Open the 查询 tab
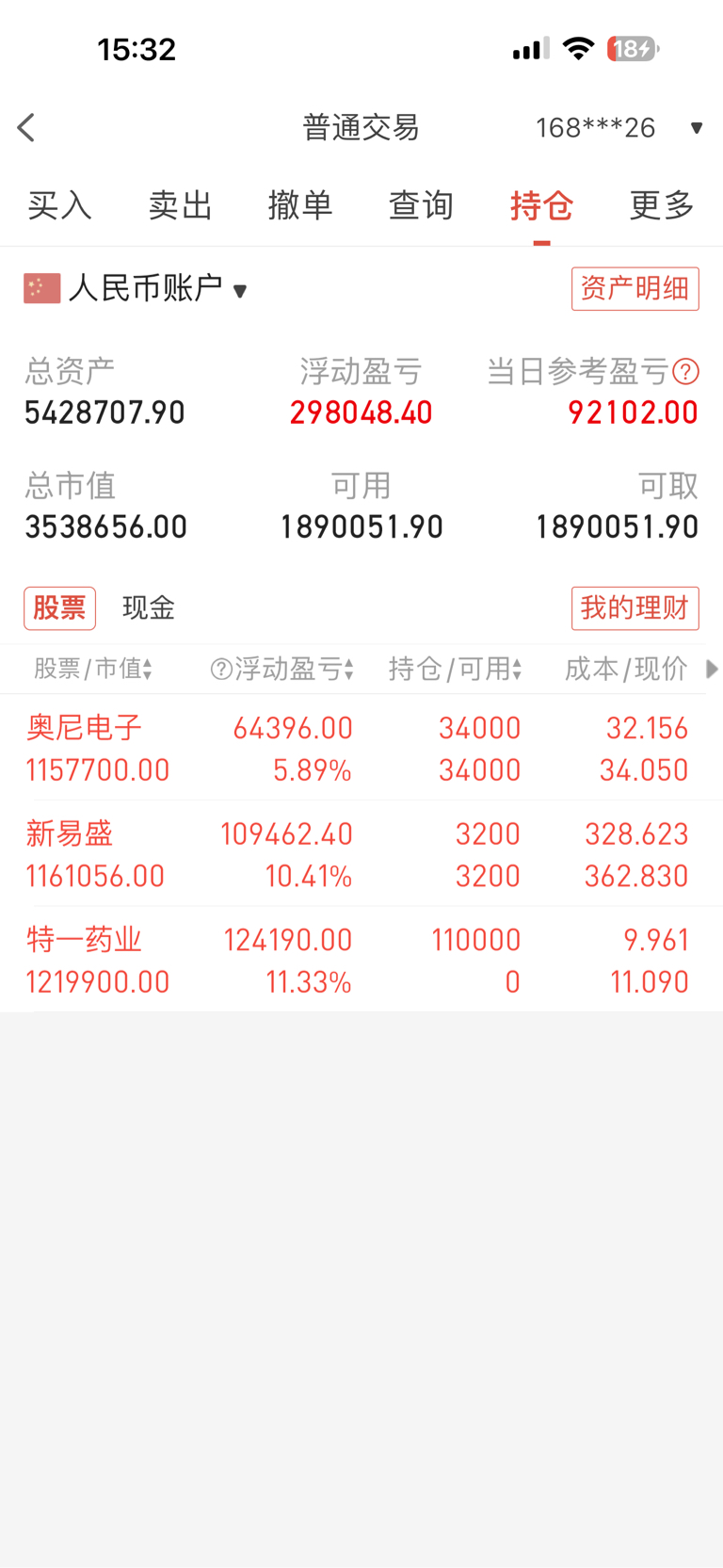The image size is (723, 1568). pyautogui.click(x=421, y=205)
